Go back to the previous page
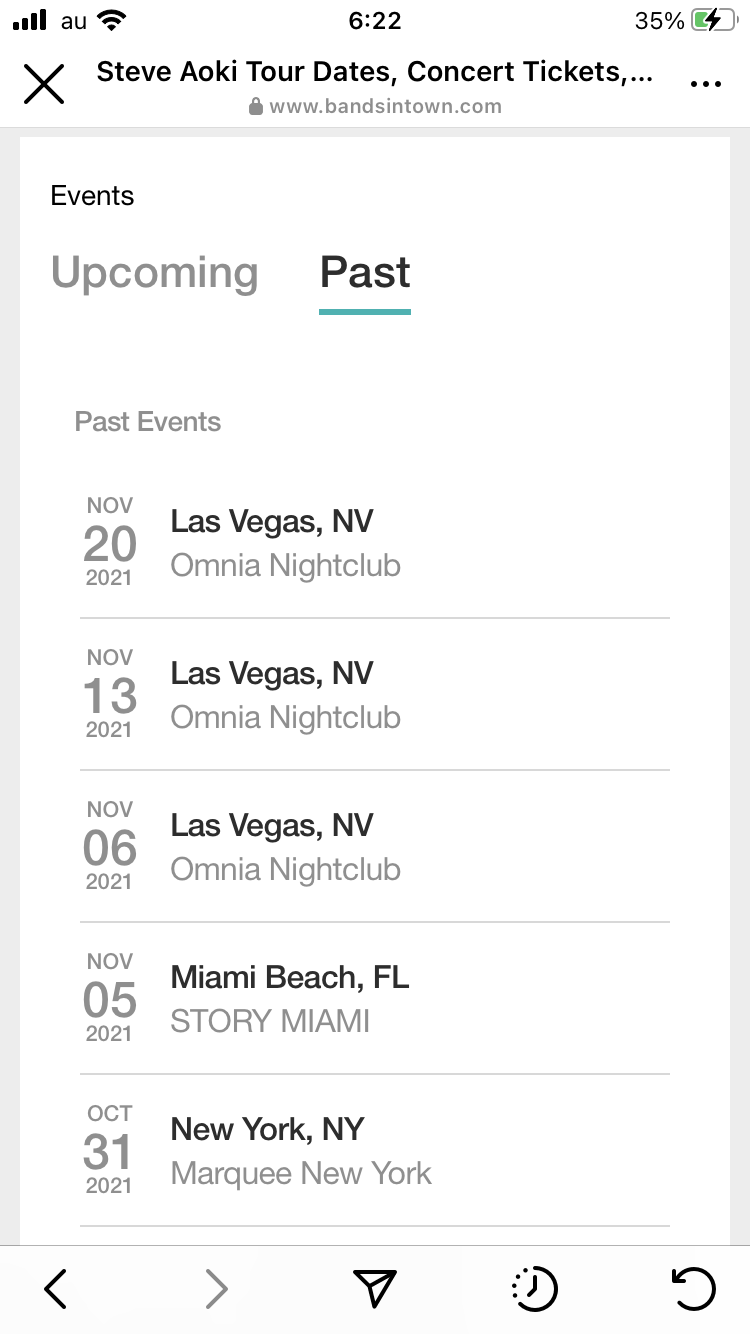 coord(56,1289)
